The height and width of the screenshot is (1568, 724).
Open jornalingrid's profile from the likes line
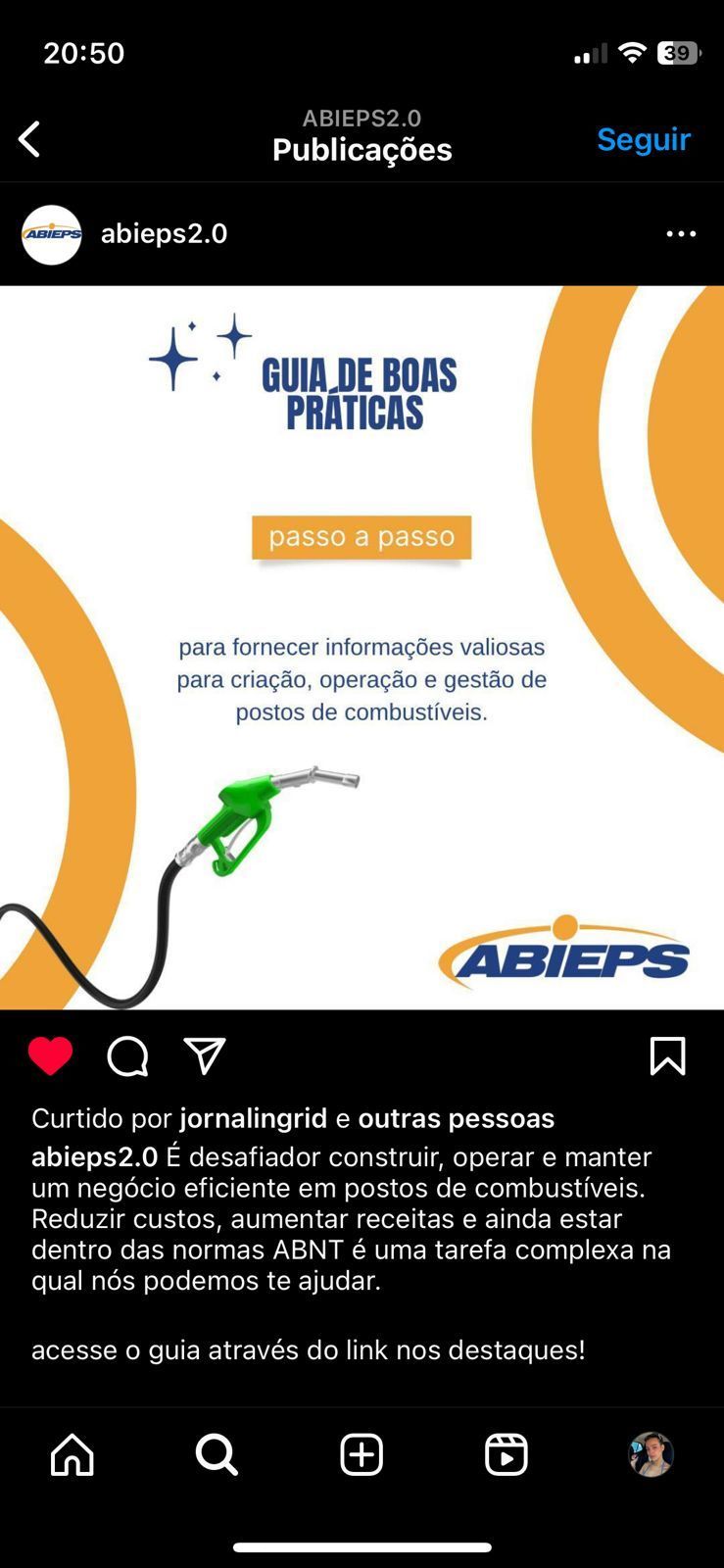pos(254,1118)
